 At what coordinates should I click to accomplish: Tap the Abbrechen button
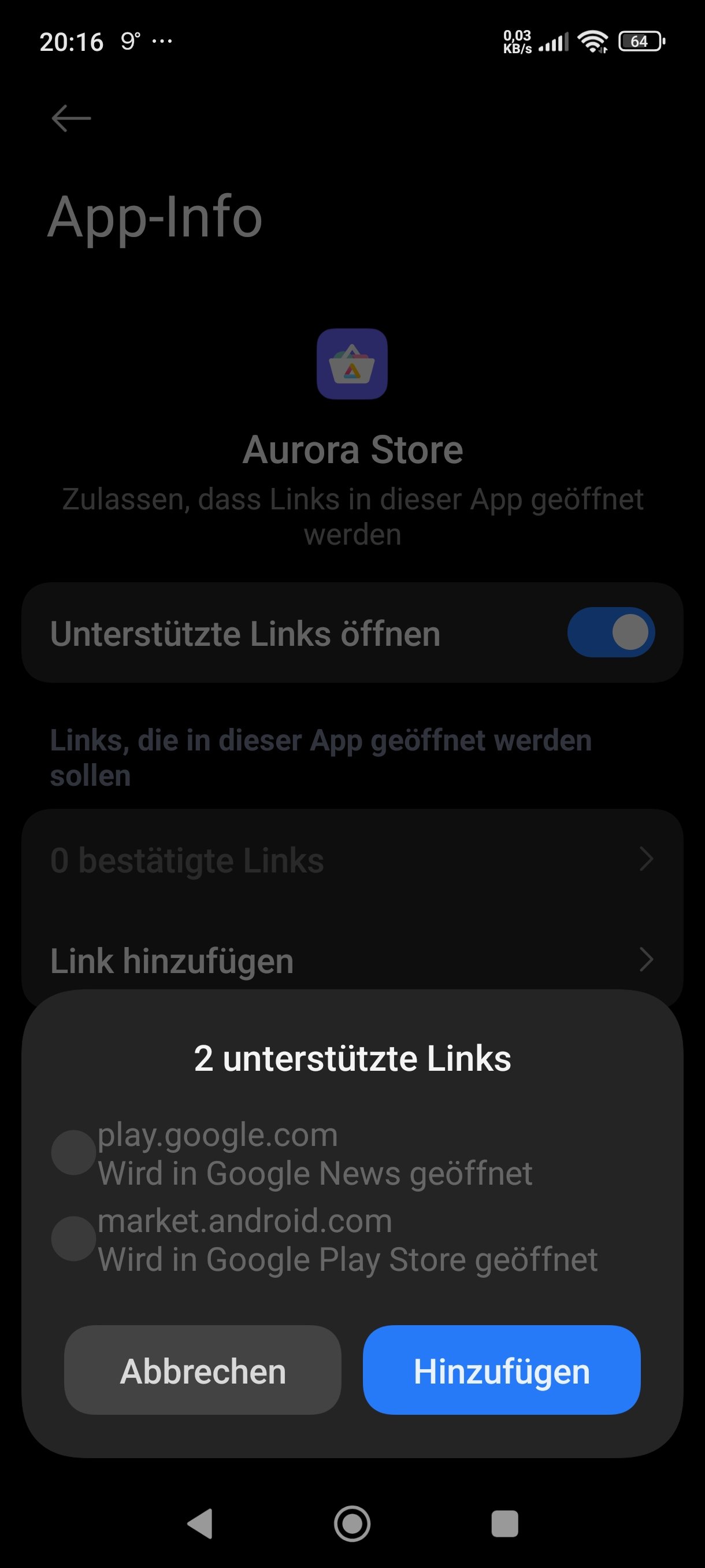point(203,1370)
